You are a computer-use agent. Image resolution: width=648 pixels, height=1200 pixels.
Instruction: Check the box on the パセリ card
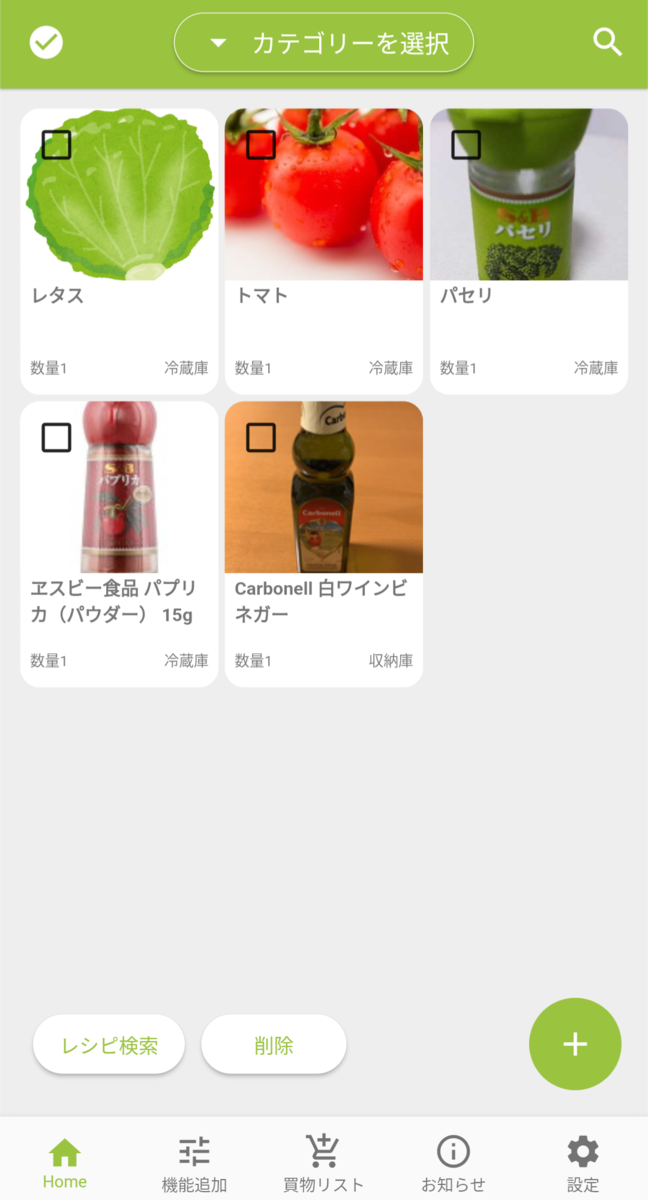click(466, 145)
